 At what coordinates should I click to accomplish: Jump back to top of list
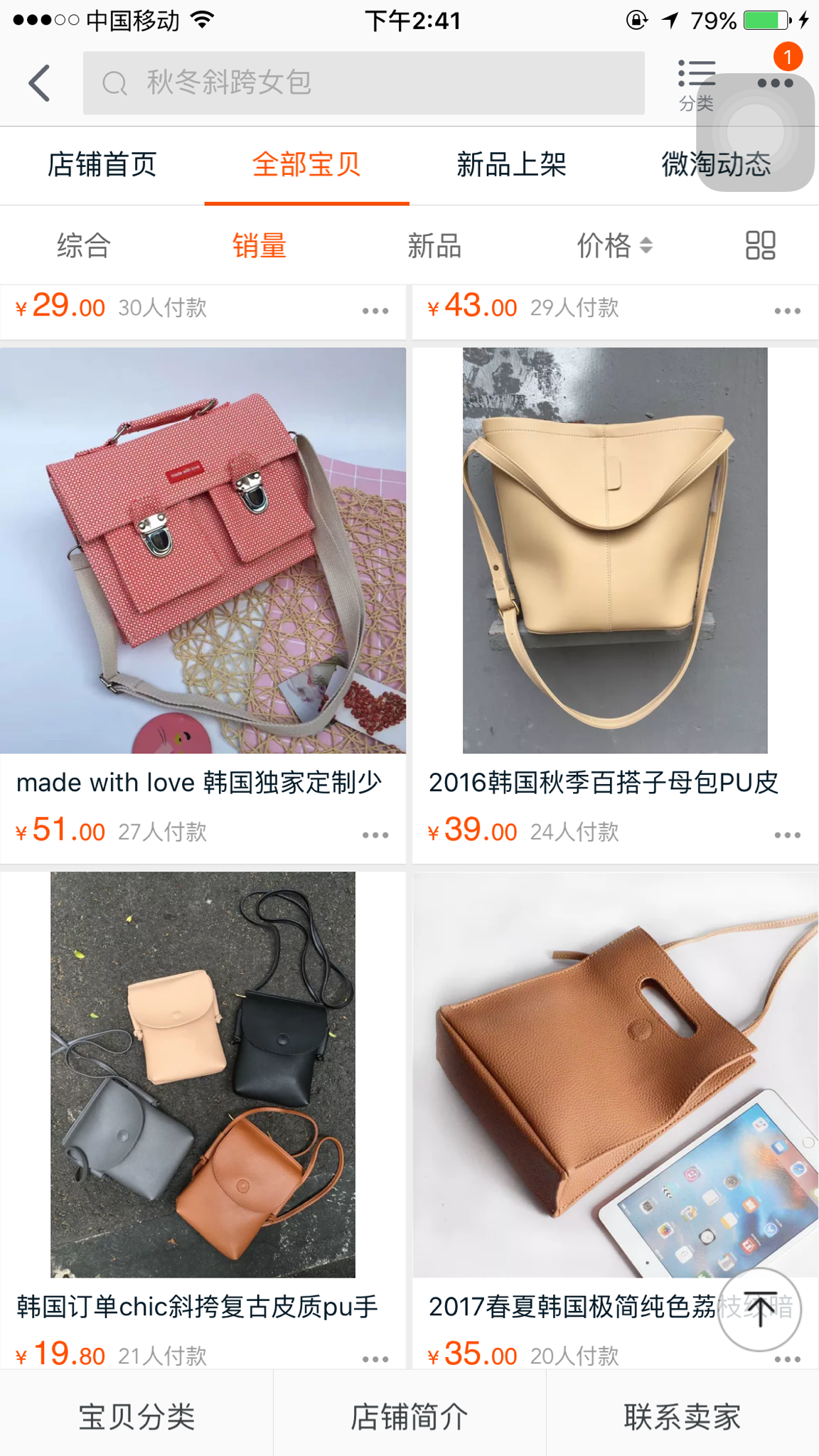click(759, 1310)
